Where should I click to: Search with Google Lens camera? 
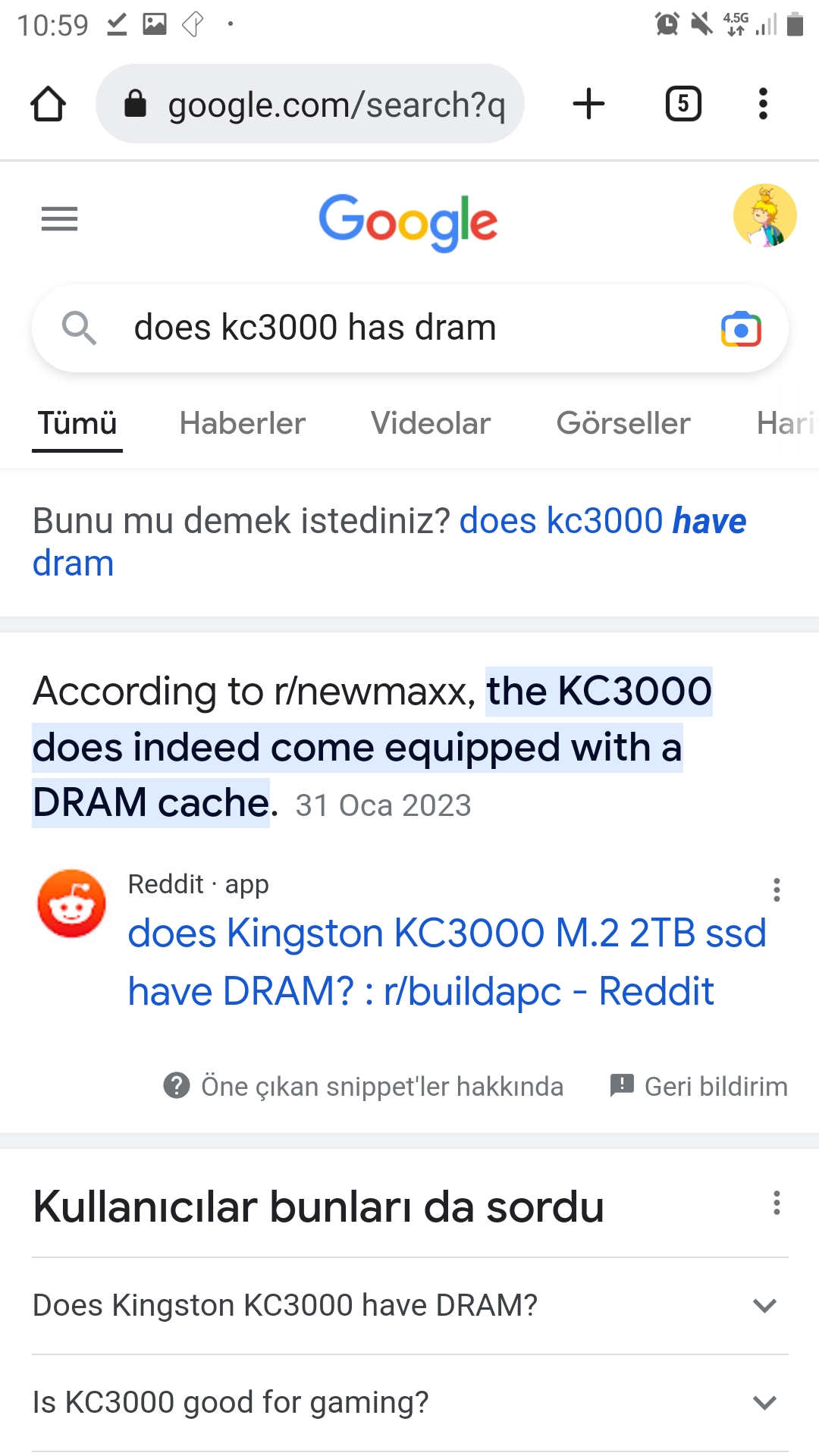pos(741,329)
